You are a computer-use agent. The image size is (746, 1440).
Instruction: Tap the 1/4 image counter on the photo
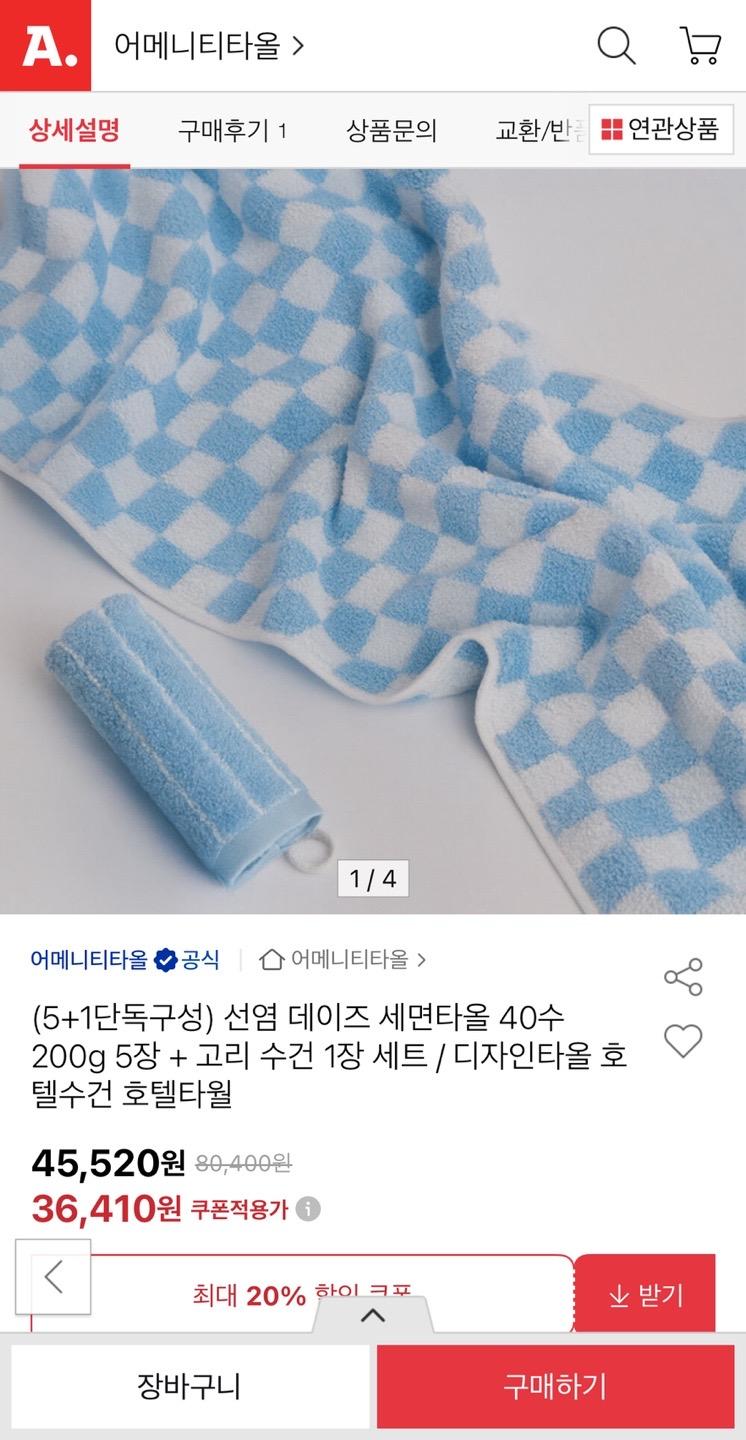coord(373,879)
